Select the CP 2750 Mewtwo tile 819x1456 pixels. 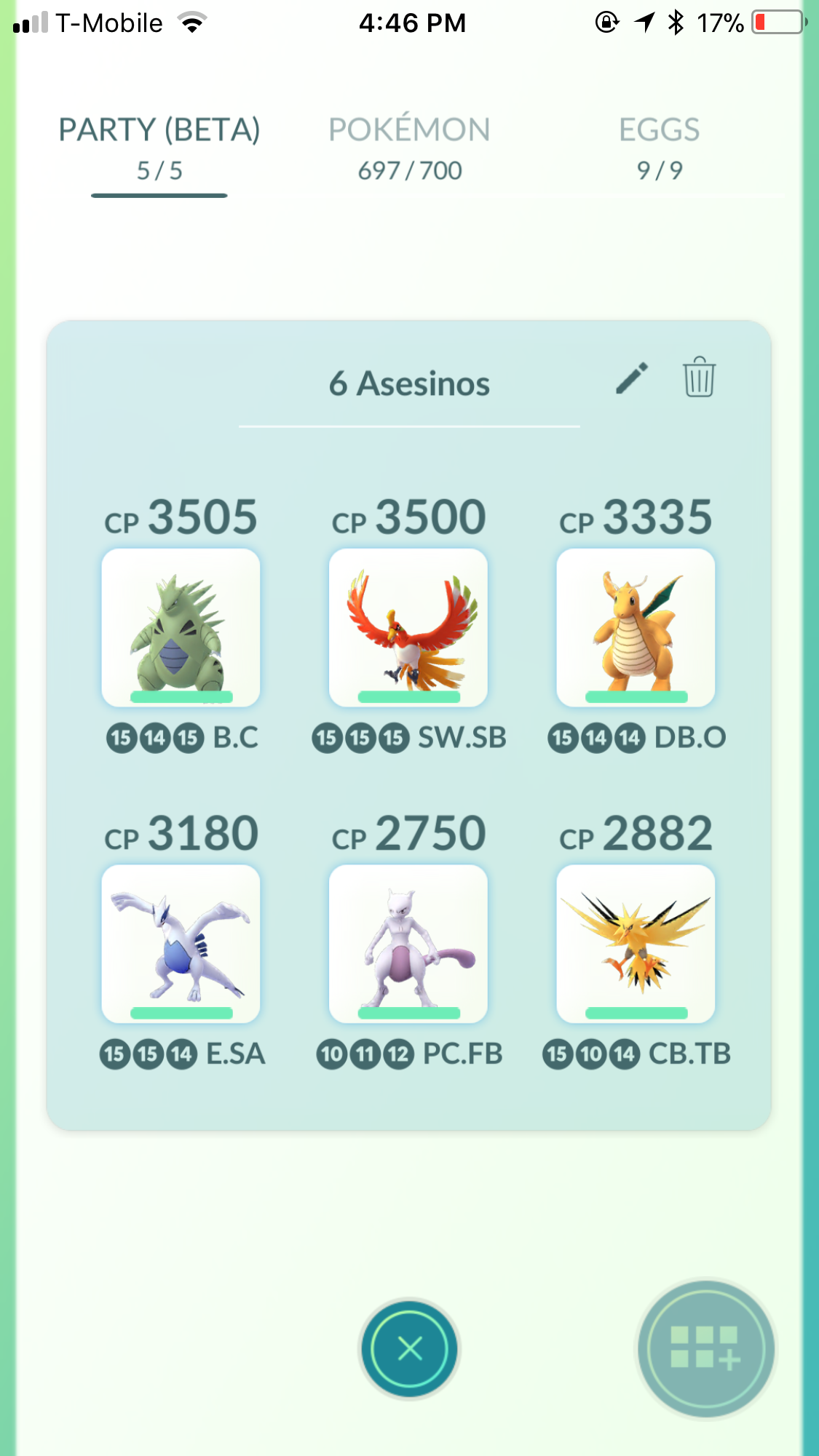point(408,944)
